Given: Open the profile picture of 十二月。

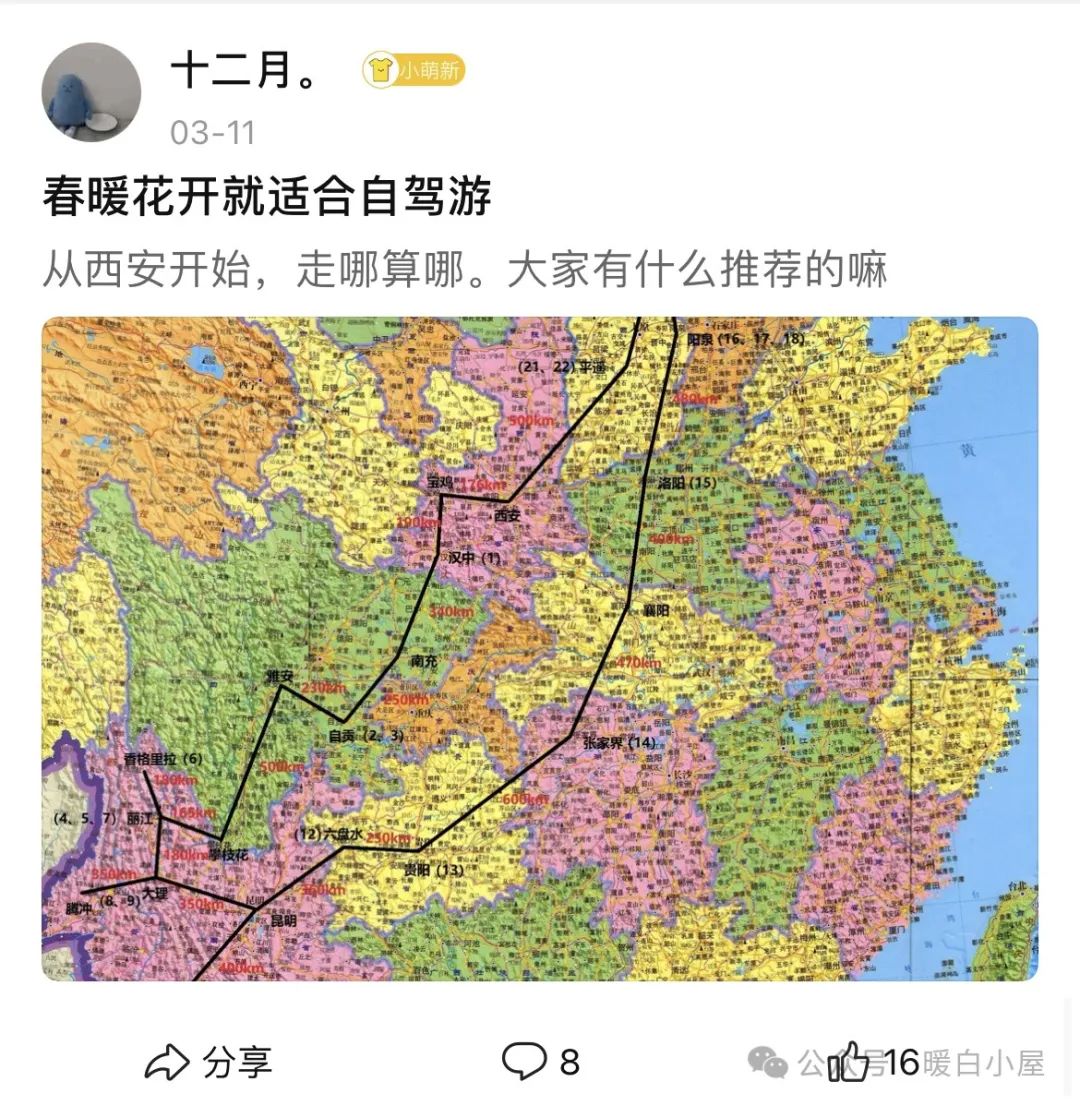Looking at the screenshot, I should point(91,92).
